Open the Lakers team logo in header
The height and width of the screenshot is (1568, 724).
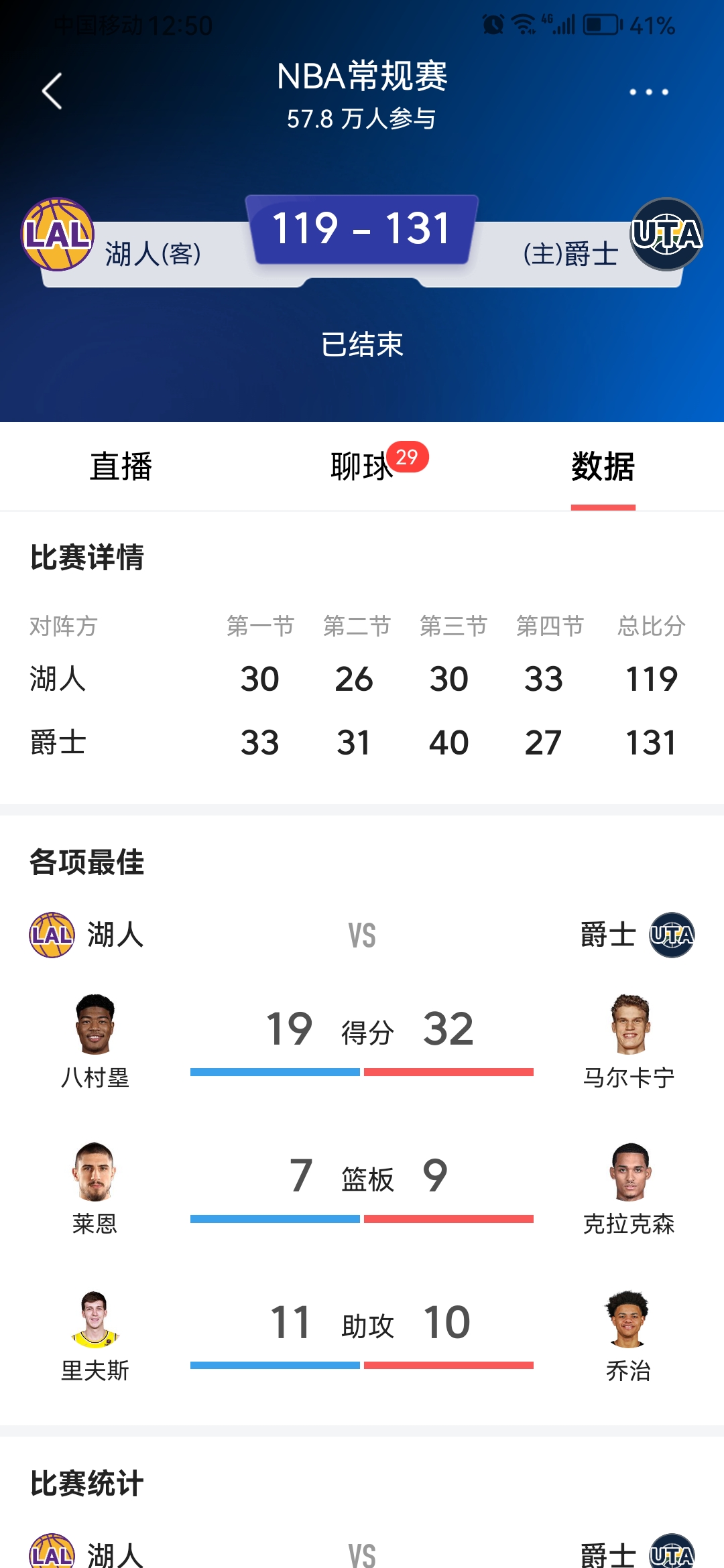point(58,234)
